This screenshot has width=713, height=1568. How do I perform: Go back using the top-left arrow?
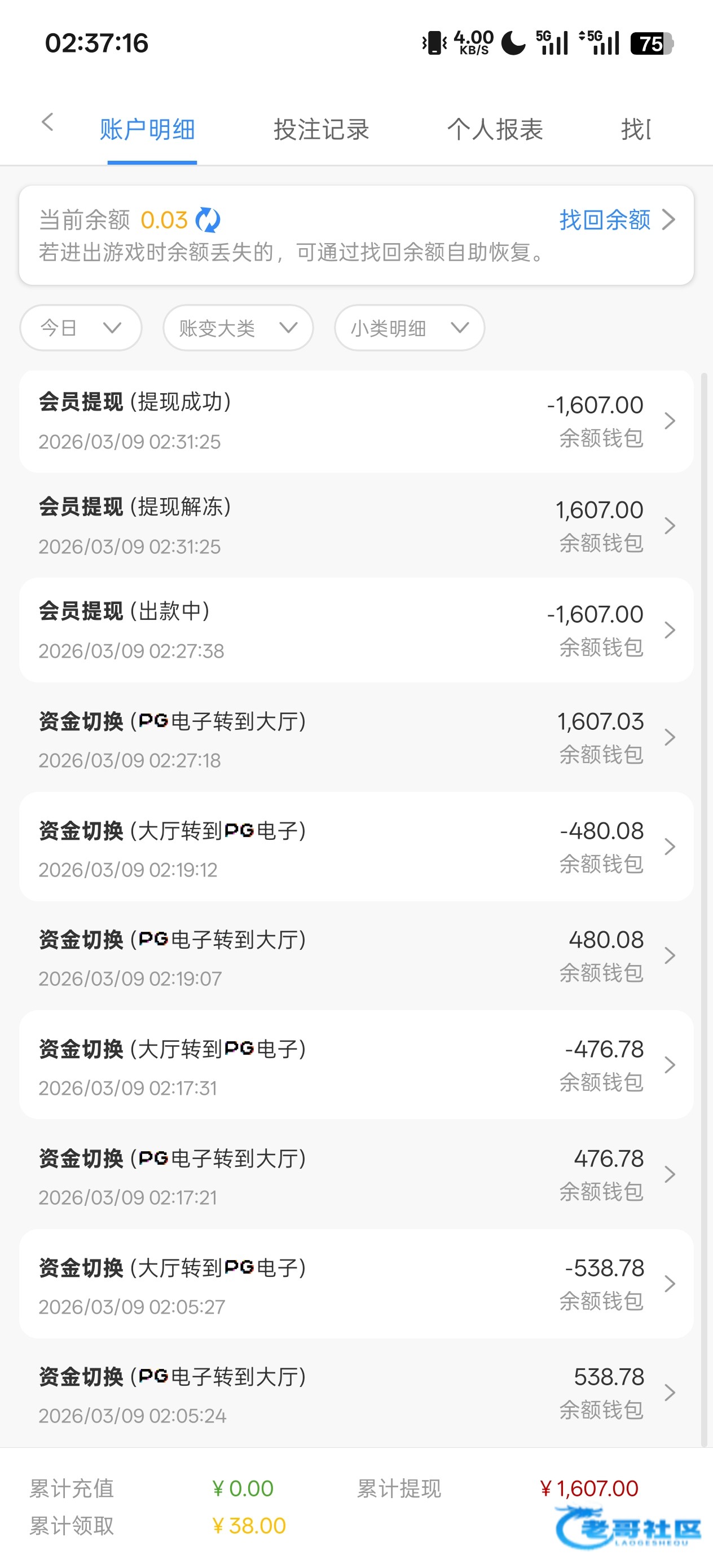(47, 122)
